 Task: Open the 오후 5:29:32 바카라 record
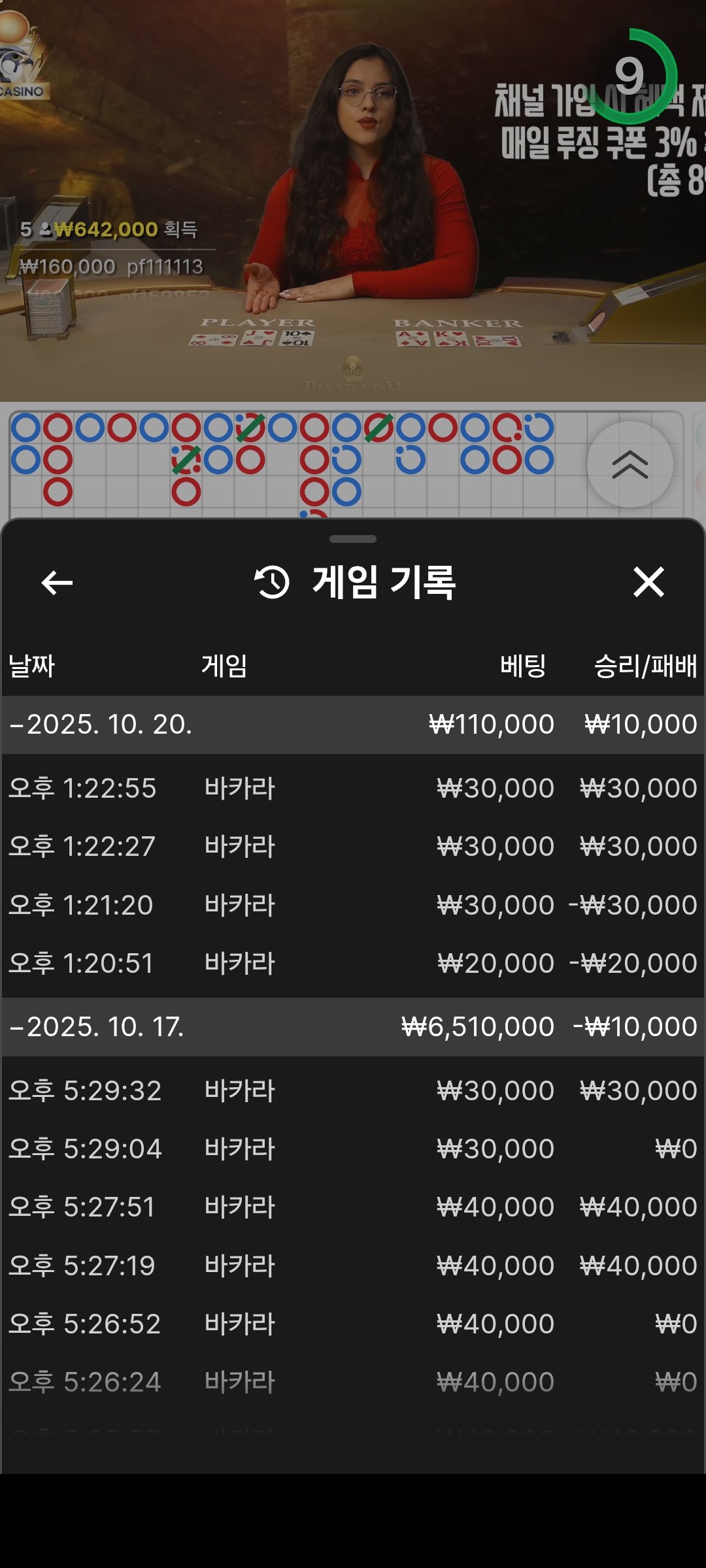(x=353, y=1090)
